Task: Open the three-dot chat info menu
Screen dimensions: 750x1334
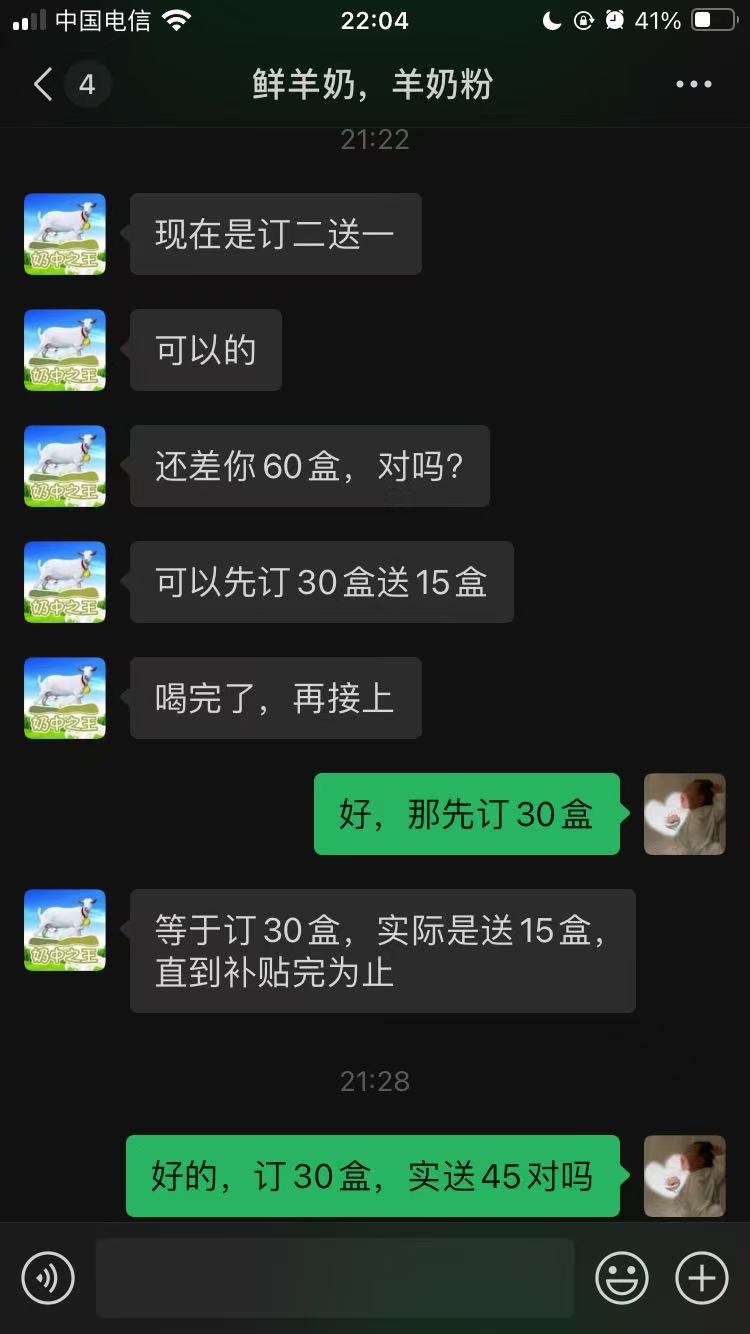Action: (693, 85)
